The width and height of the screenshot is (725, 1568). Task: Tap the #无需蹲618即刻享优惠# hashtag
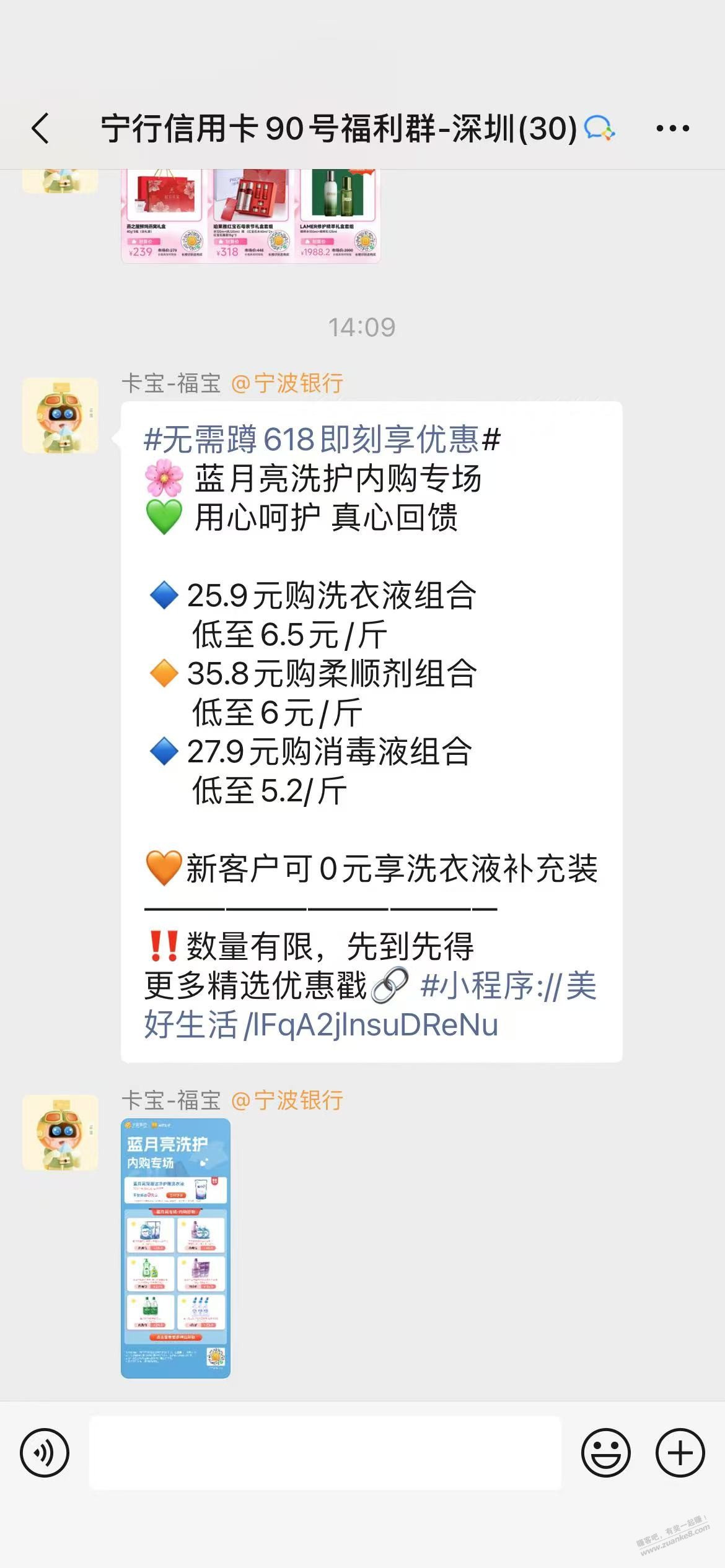coord(322,439)
